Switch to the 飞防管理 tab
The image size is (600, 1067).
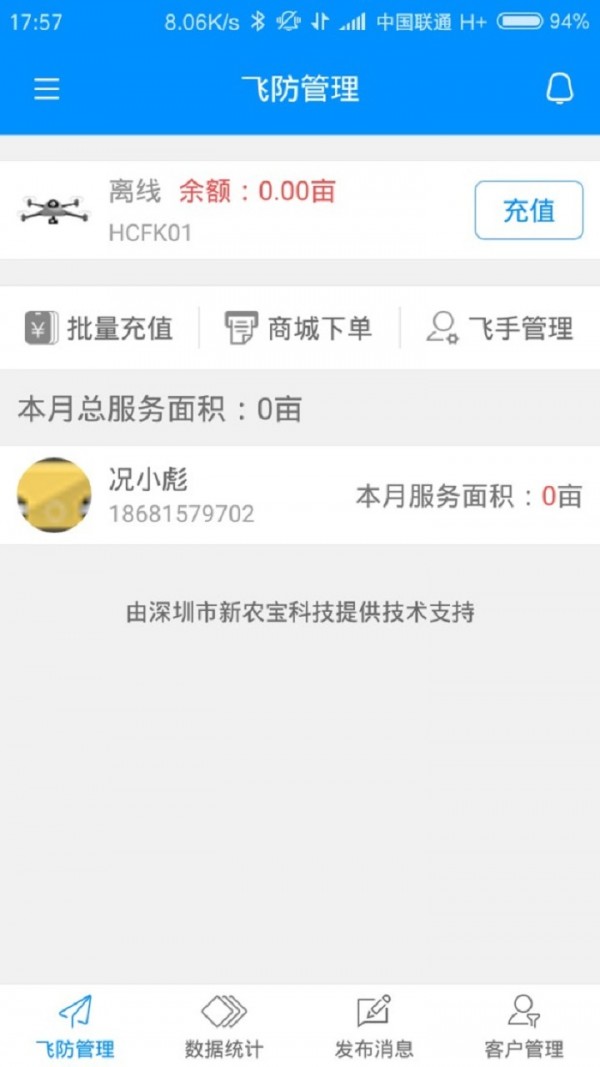coord(75,1026)
